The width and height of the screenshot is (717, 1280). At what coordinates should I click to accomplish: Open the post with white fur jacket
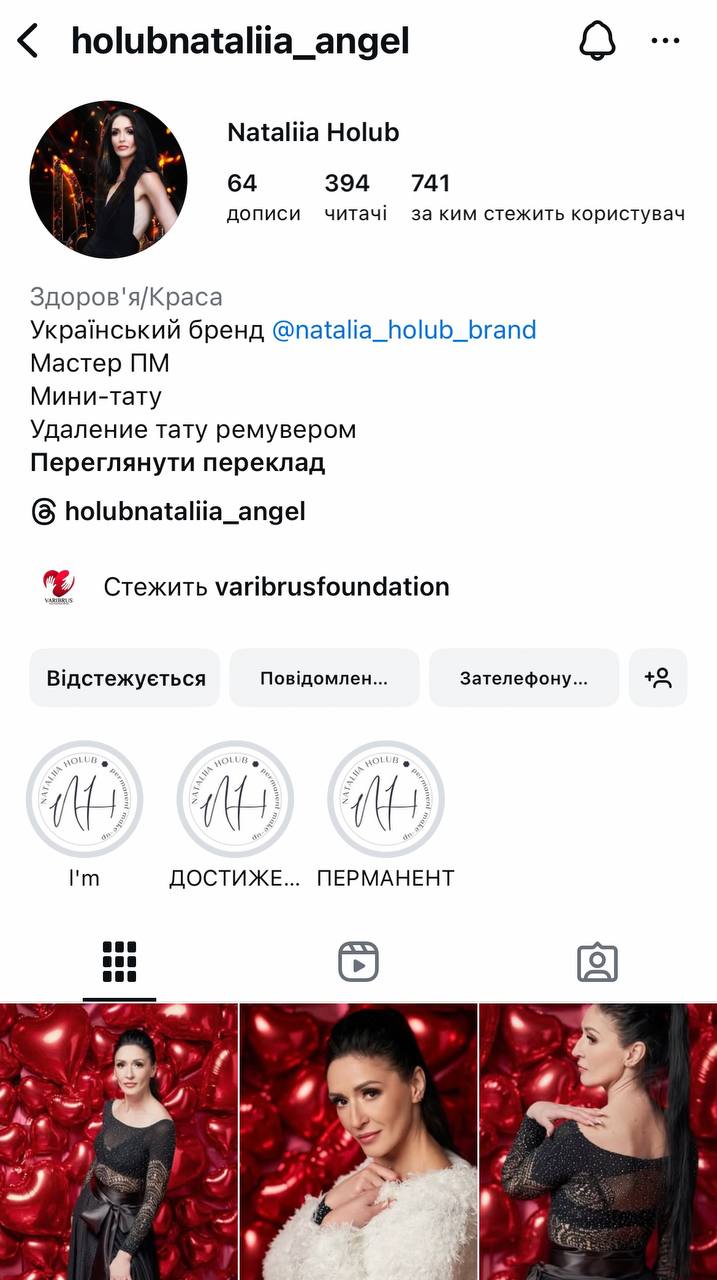click(358, 1142)
